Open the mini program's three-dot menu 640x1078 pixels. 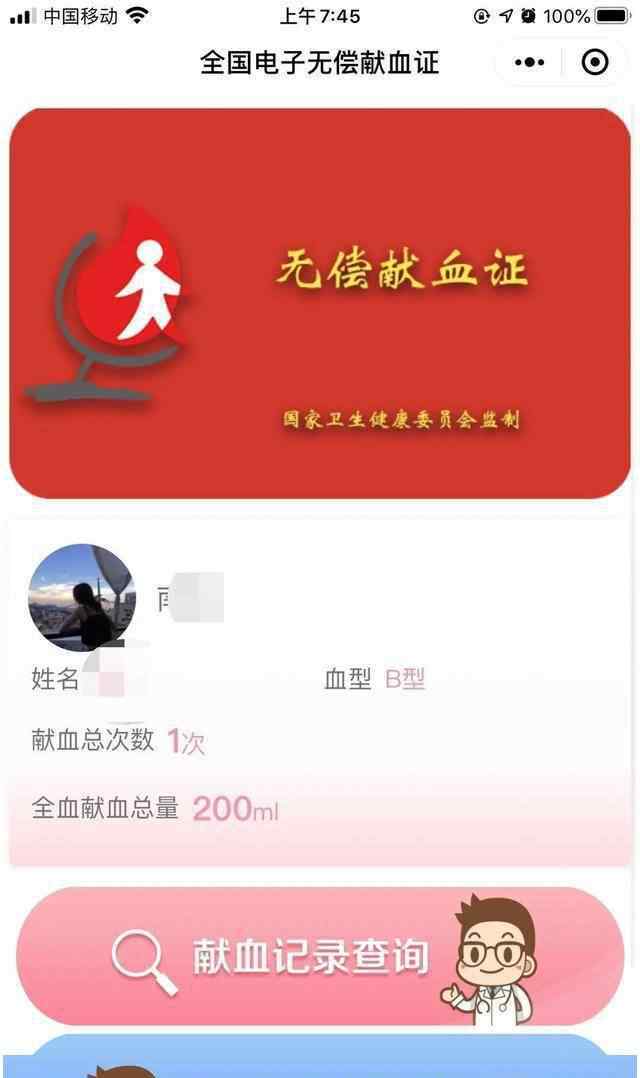pos(529,63)
